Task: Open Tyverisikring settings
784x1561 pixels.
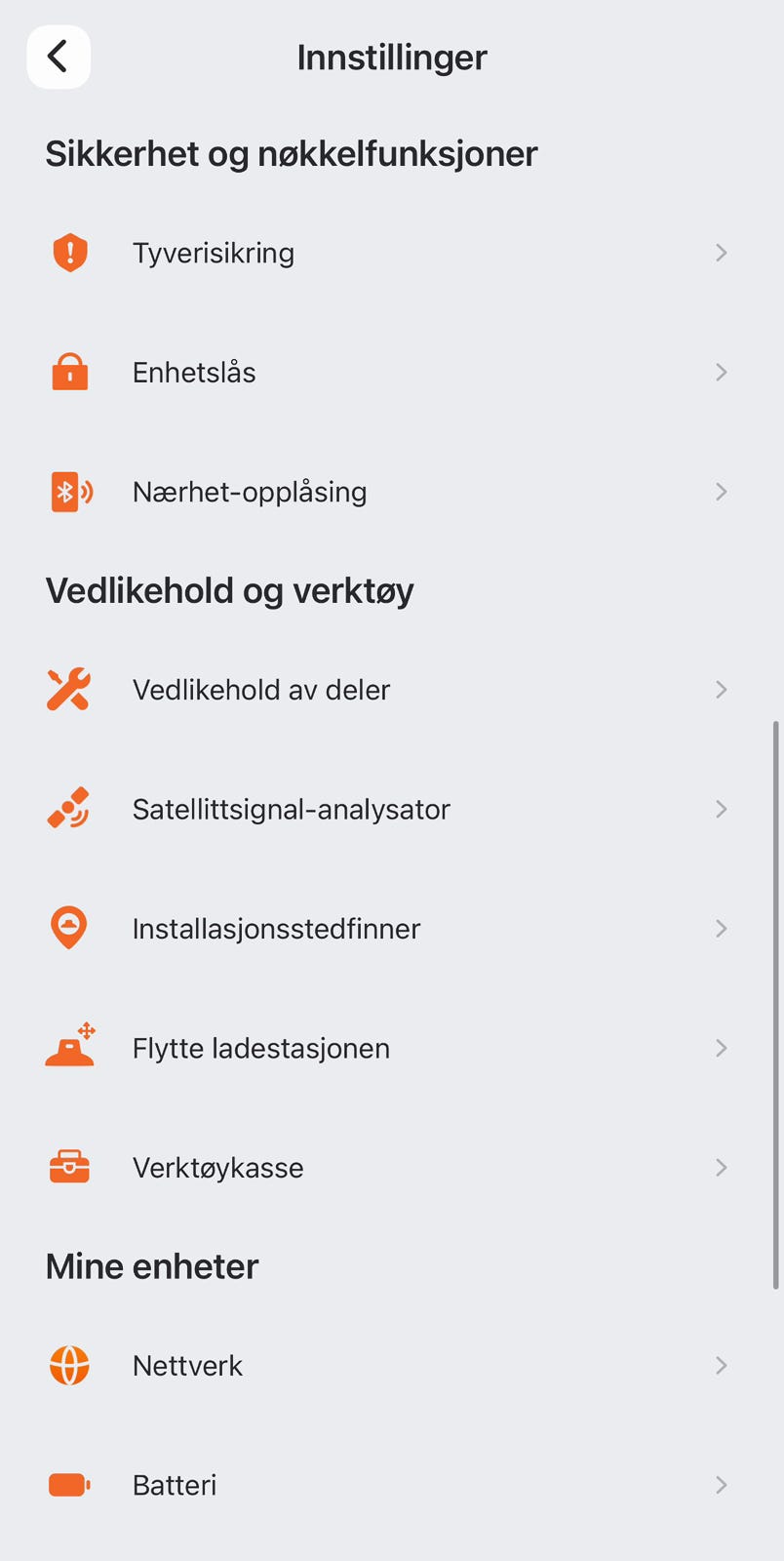Action: pyautogui.click(x=392, y=253)
